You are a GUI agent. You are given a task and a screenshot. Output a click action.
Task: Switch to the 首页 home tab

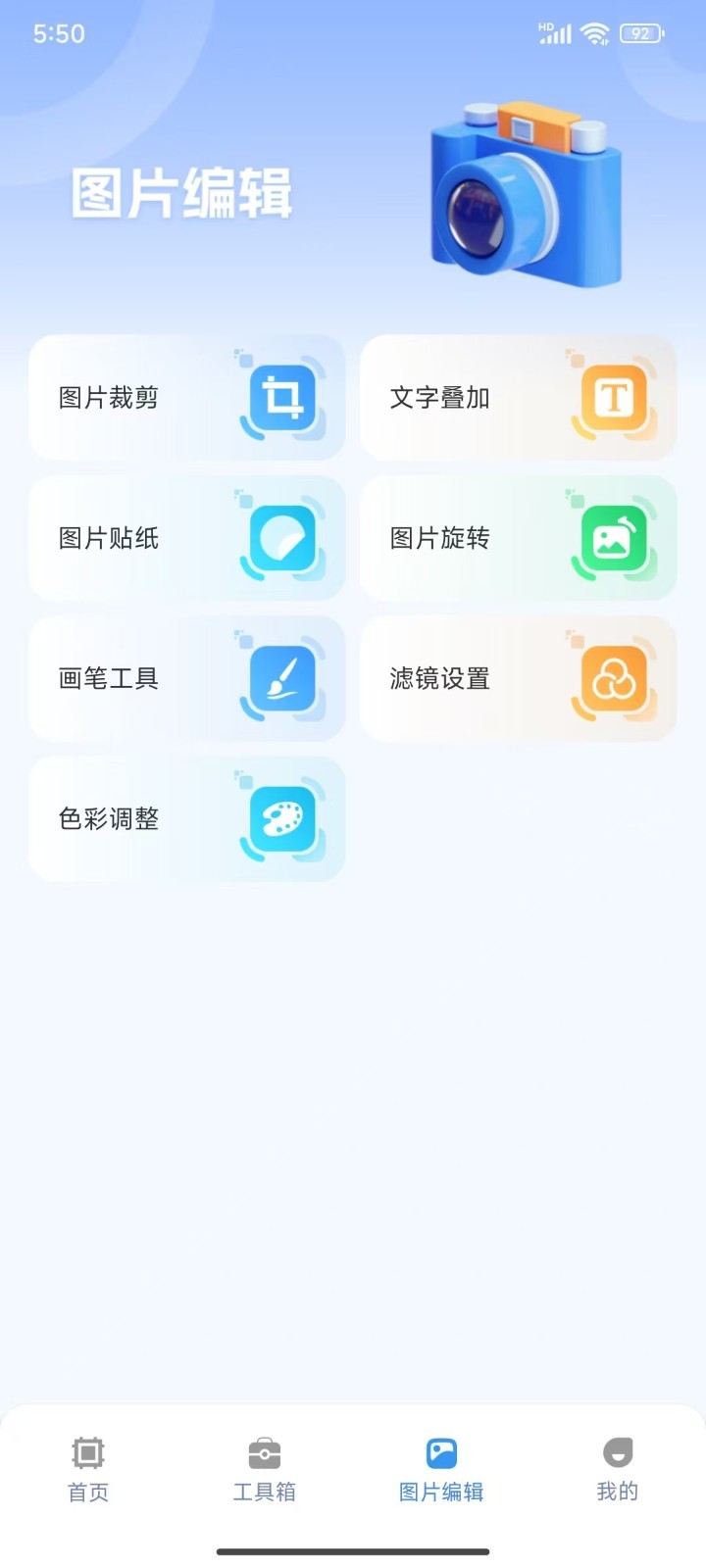point(88,1468)
